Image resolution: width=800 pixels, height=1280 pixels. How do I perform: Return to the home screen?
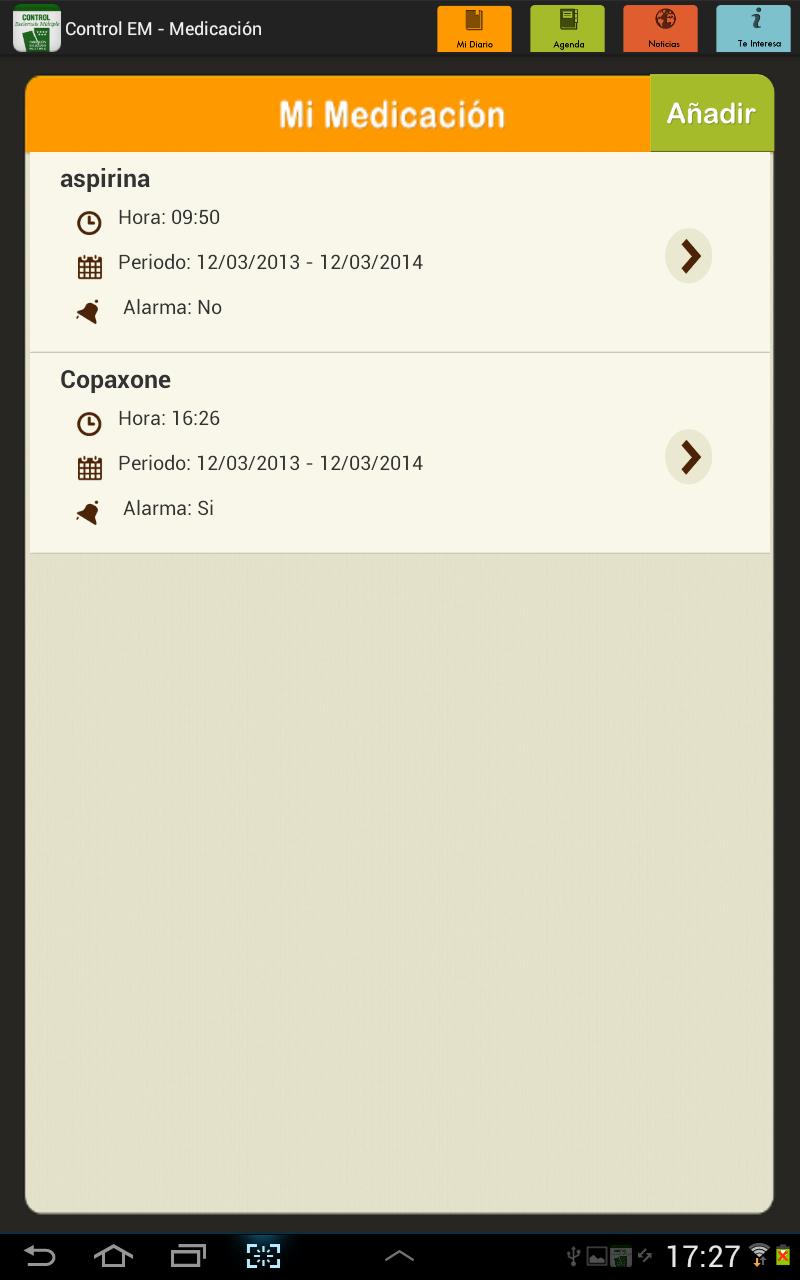coord(113,1256)
